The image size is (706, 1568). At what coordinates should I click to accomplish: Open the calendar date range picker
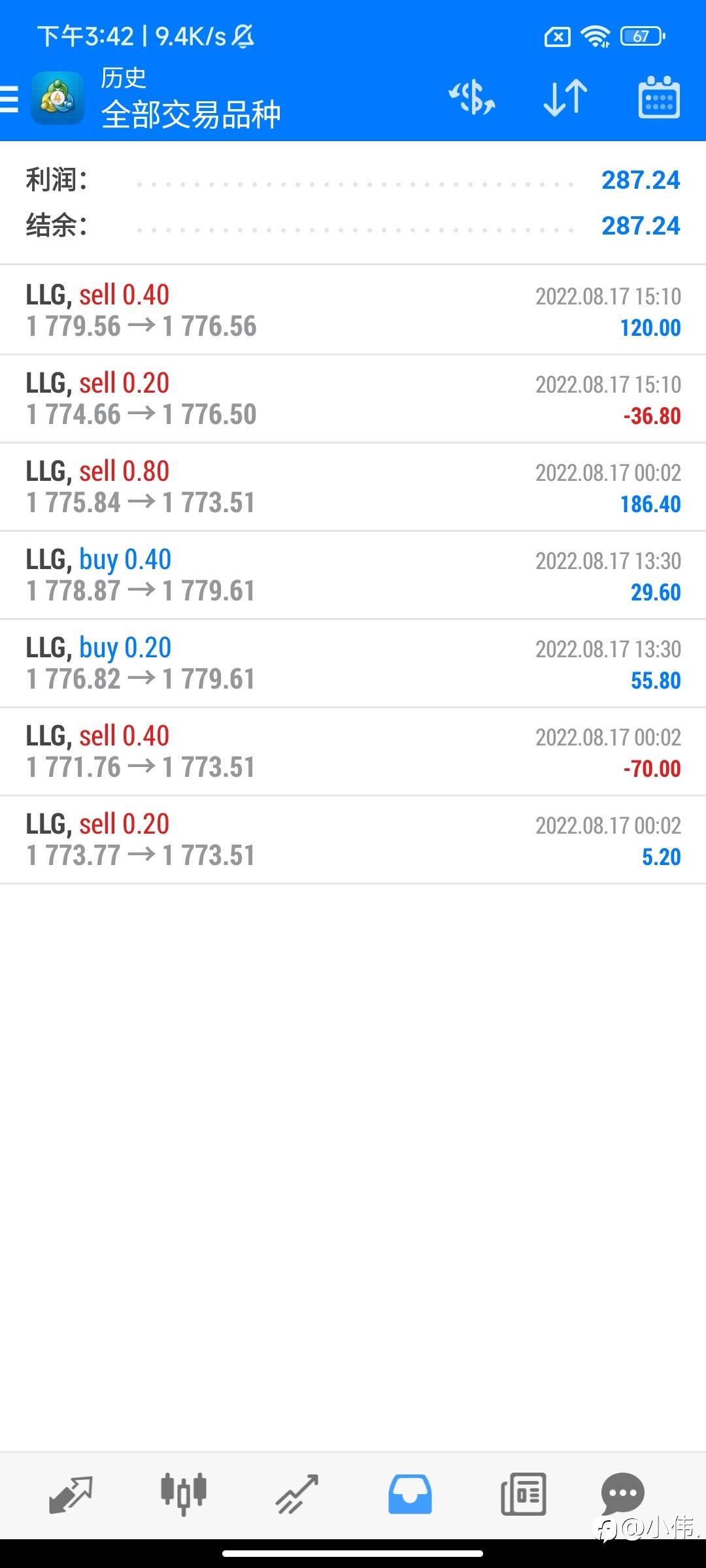coord(658,98)
